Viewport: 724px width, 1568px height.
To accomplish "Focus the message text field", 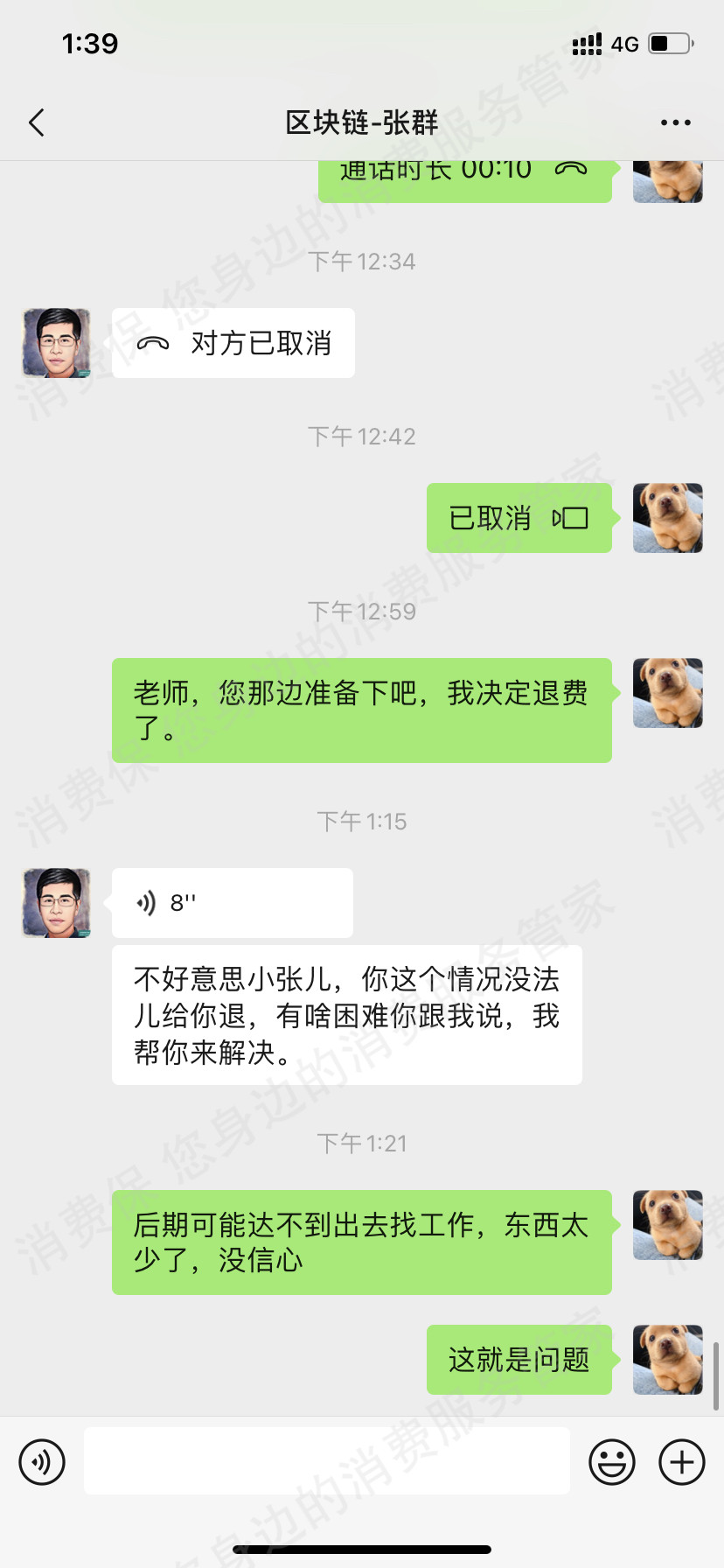I will (327, 1461).
